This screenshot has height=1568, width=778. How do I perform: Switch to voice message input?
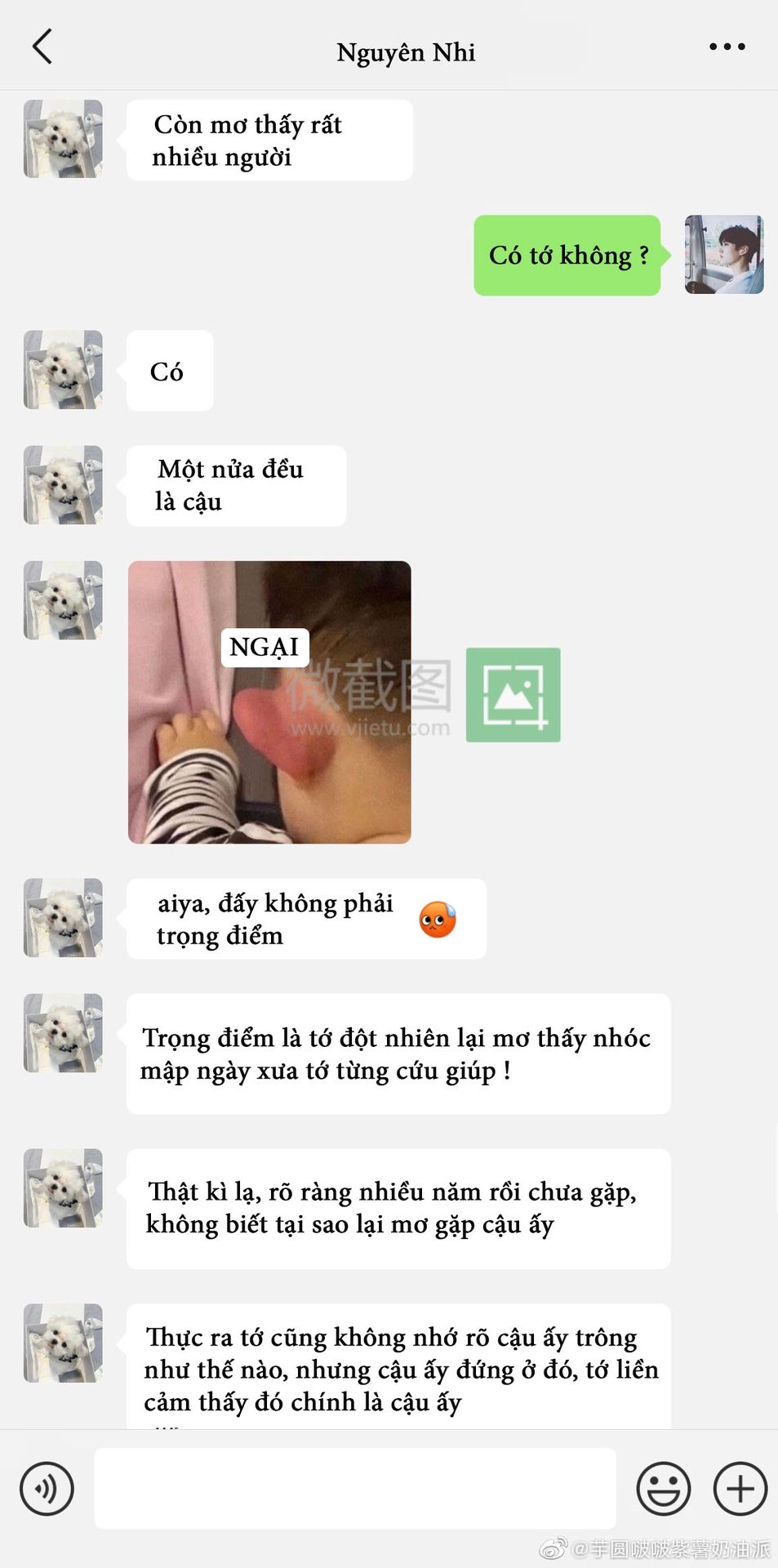tap(47, 1488)
